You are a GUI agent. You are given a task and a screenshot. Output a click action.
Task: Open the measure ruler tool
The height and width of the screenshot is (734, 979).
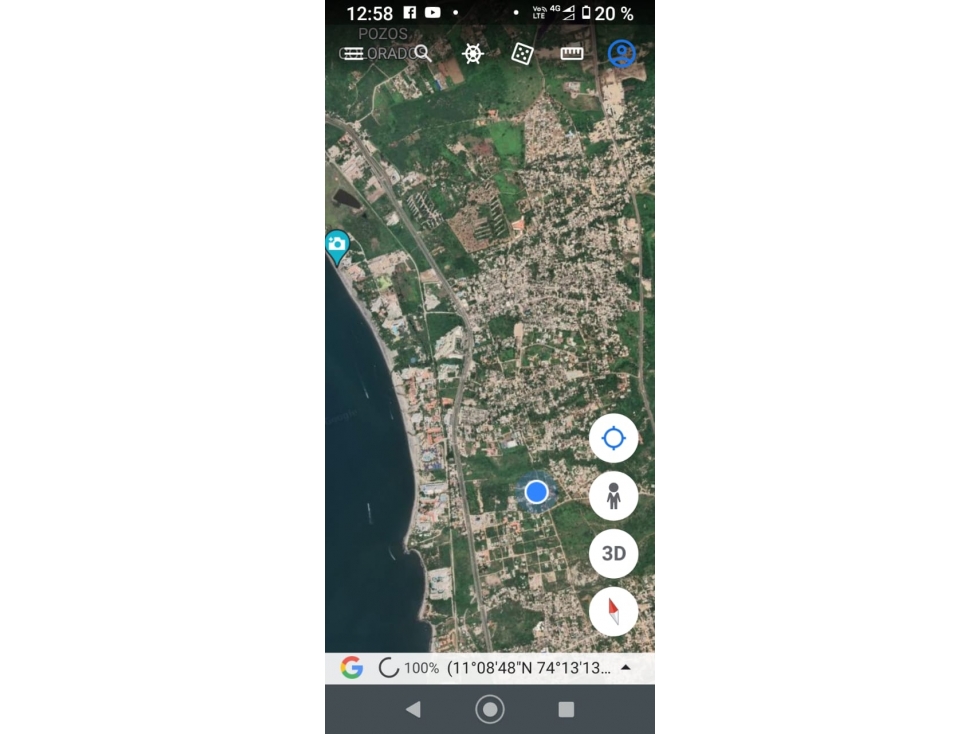(x=572, y=53)
